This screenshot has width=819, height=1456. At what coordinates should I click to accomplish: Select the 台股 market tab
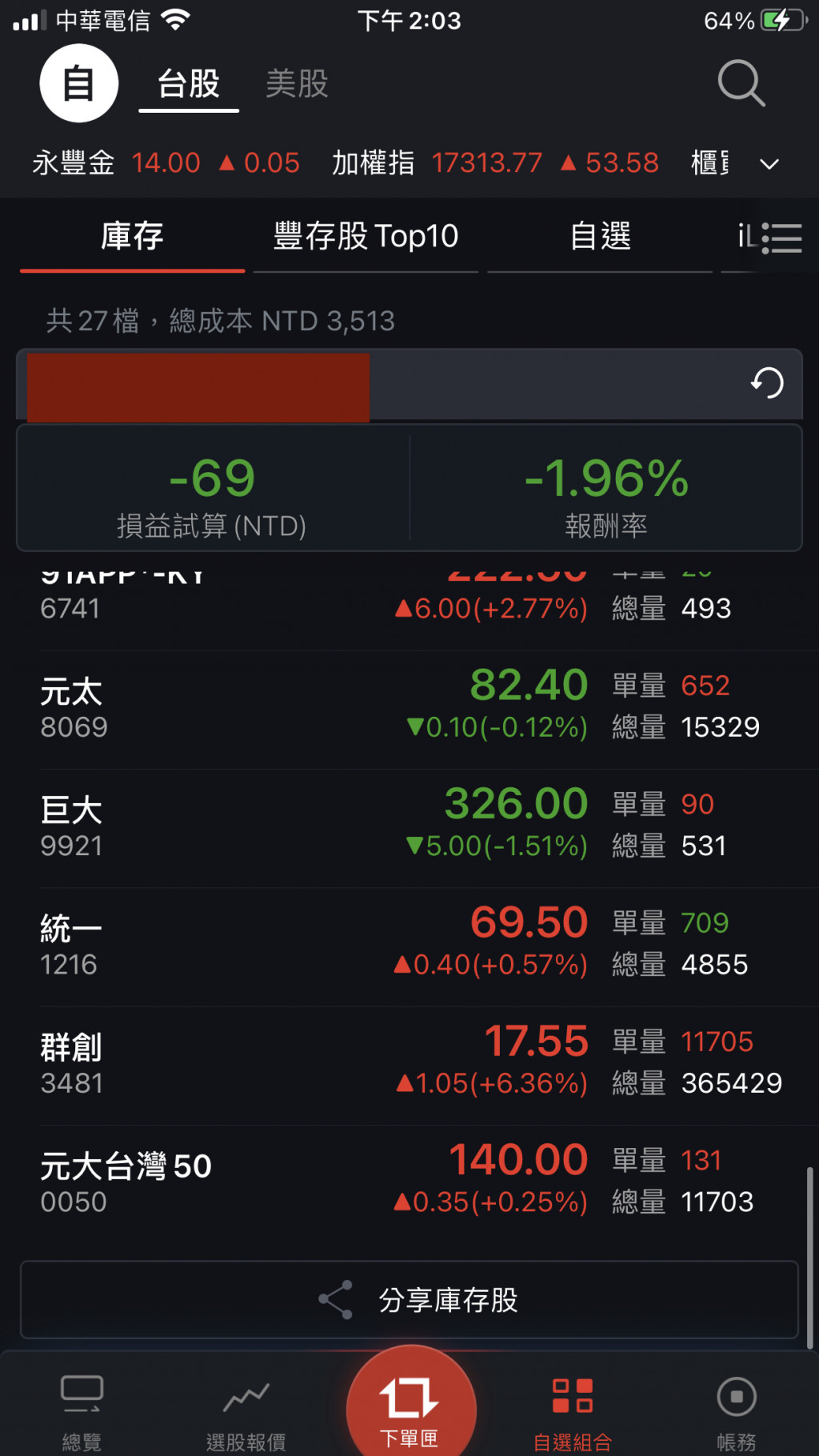coord(189,84)
